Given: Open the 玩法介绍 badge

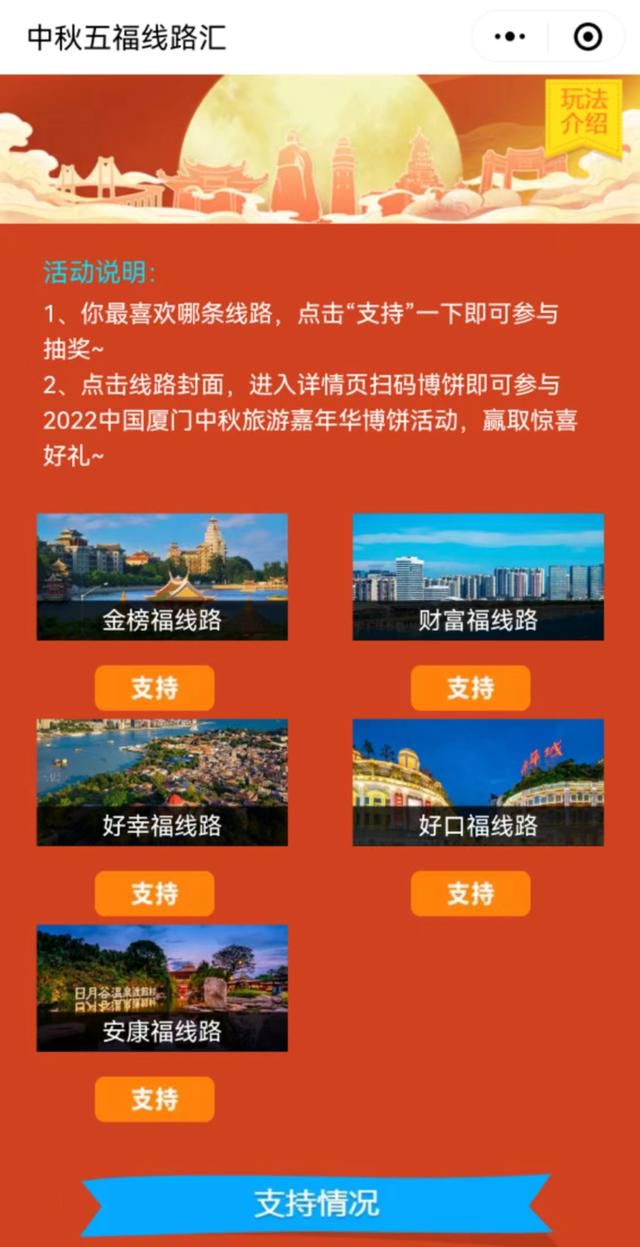Looking at the screenshot, I should click(583, 113).
